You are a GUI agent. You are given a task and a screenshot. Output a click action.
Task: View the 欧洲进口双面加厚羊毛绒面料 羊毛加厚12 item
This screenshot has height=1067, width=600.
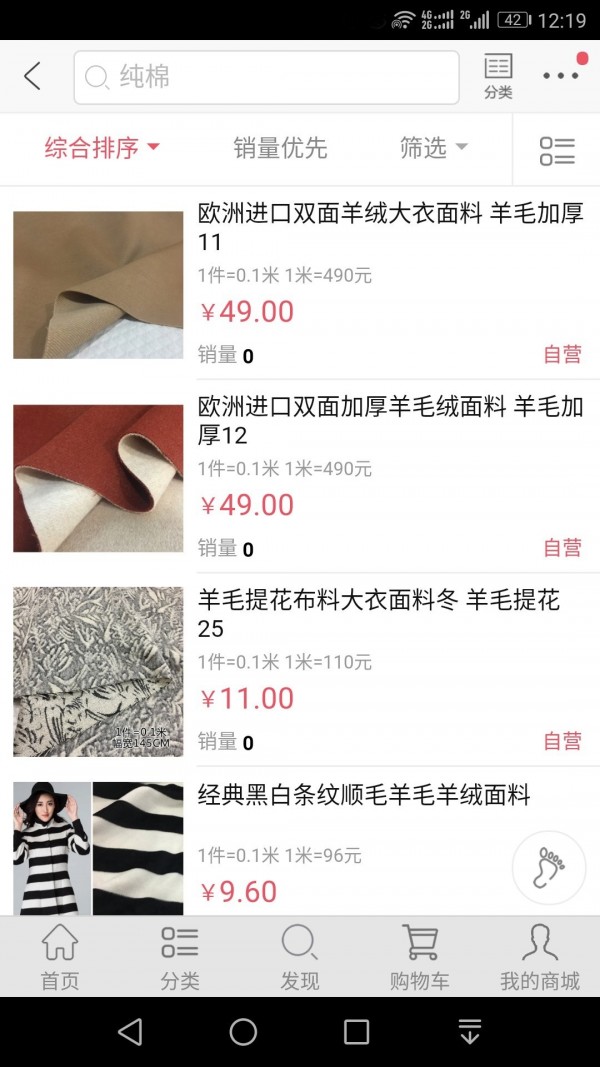pos(390,421)
